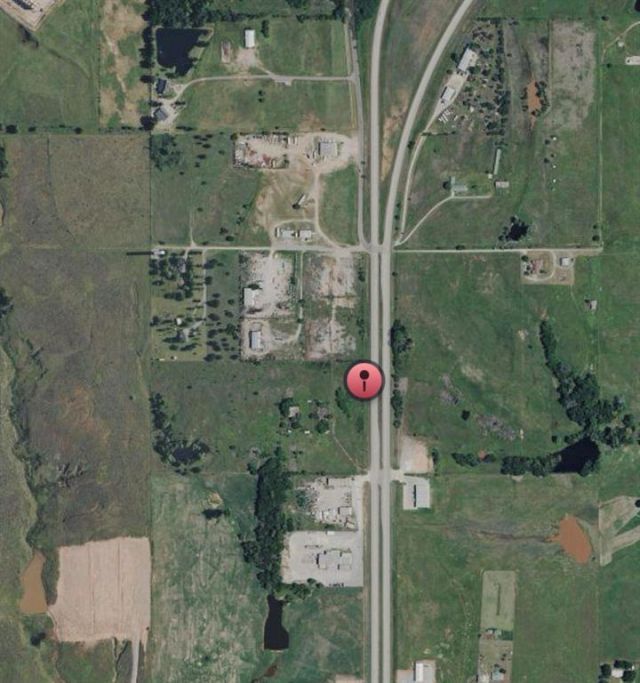
Task: Tap the red location pin on map
Action: point(364,381)
